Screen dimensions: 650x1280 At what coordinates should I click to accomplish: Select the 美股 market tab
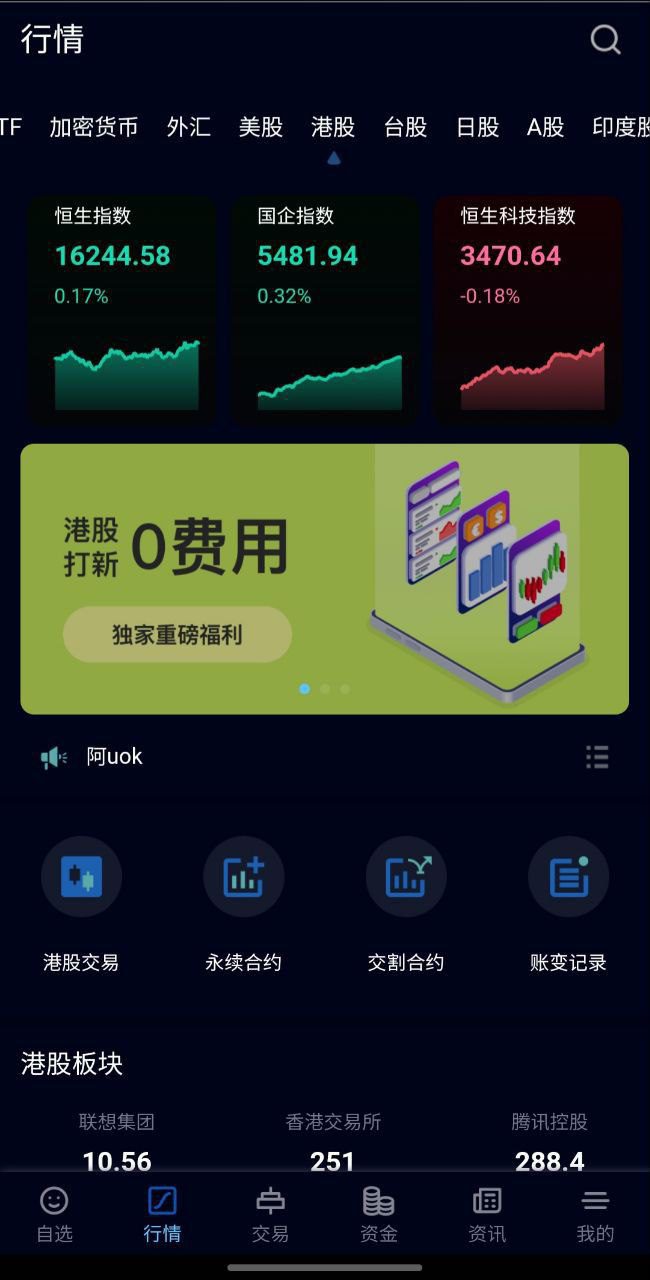pyautogui.click(x=260, y=127)
